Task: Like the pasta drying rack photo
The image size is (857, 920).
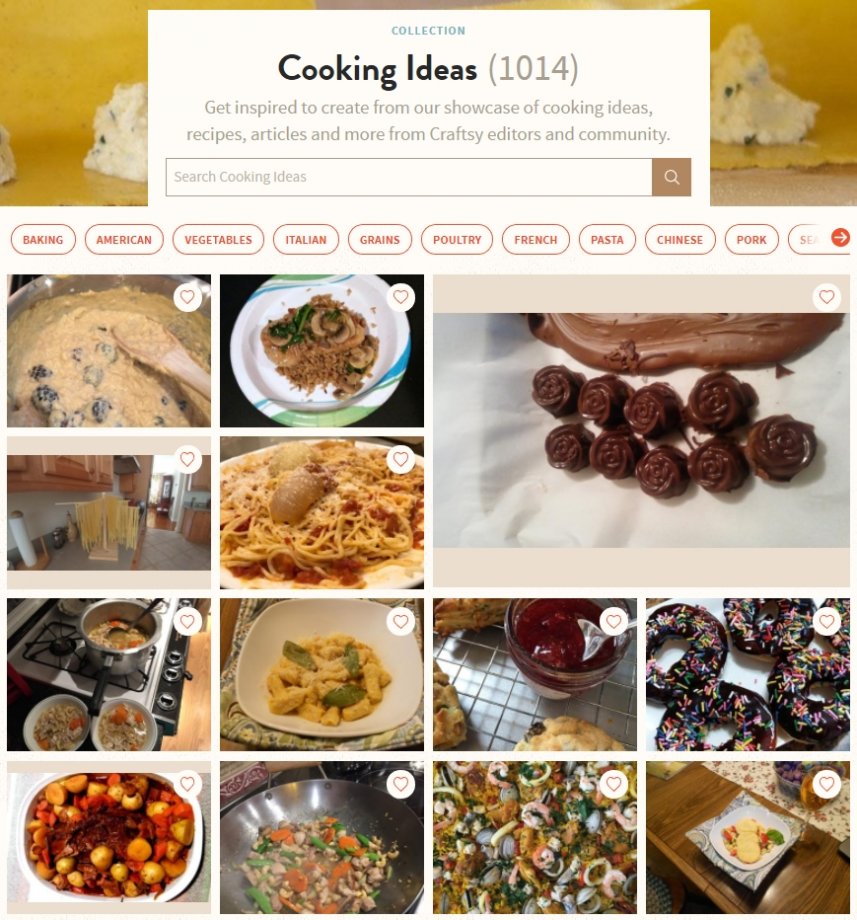Action: tap(187, 459)
